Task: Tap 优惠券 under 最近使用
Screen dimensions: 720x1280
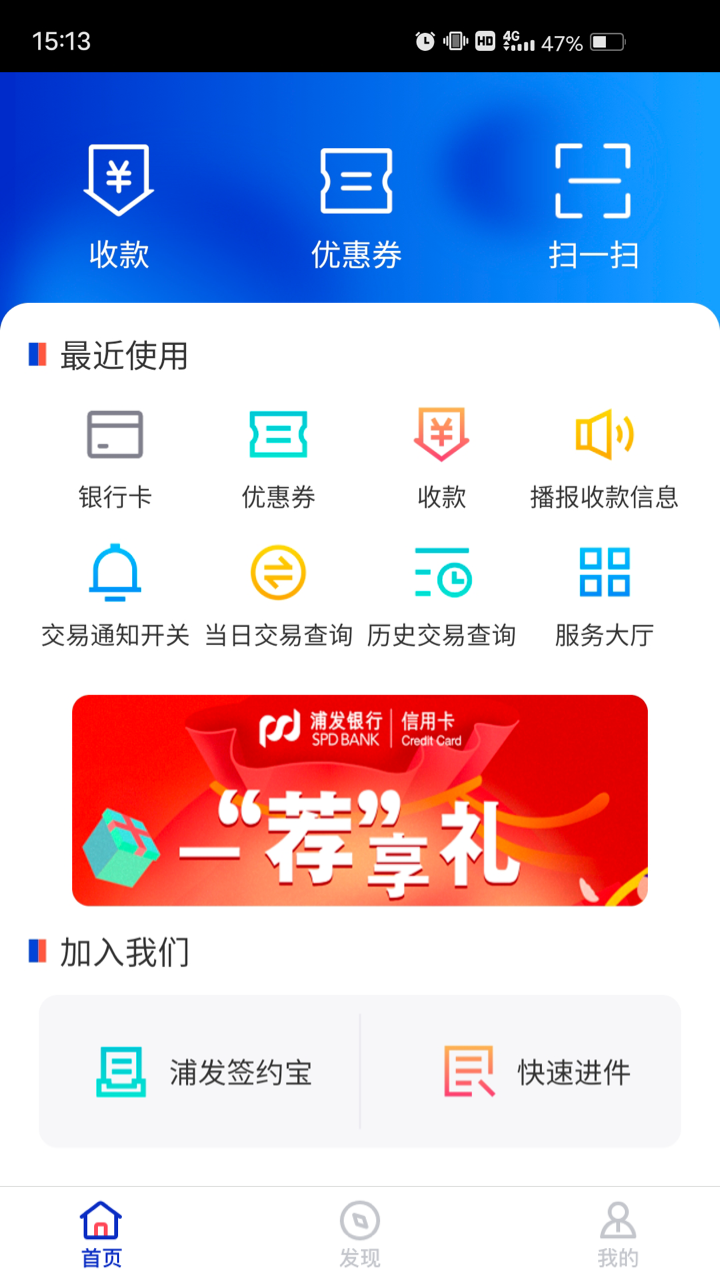Action: click(x=278, y=458)
